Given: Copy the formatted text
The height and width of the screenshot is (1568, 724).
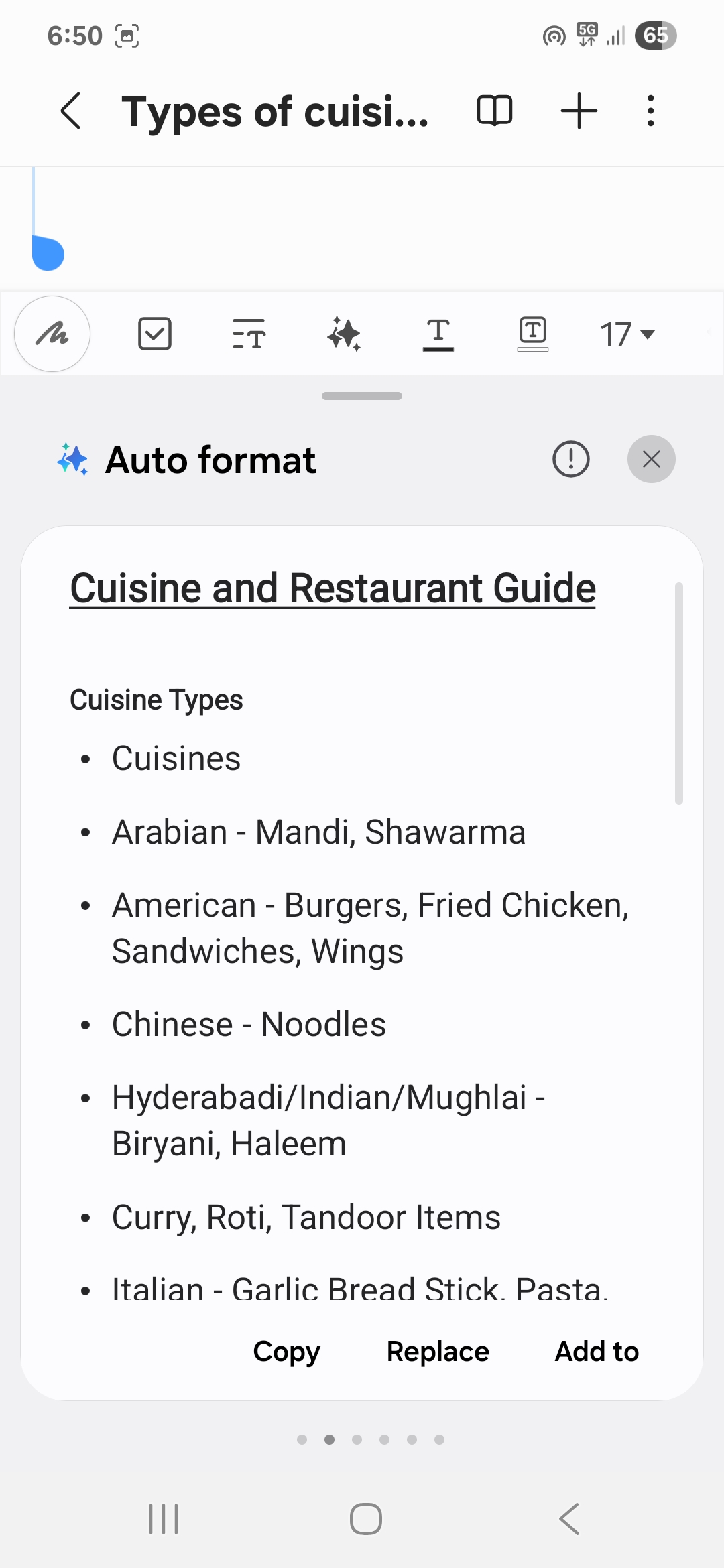Looking at the screenshot, I should click(286, 1352).
